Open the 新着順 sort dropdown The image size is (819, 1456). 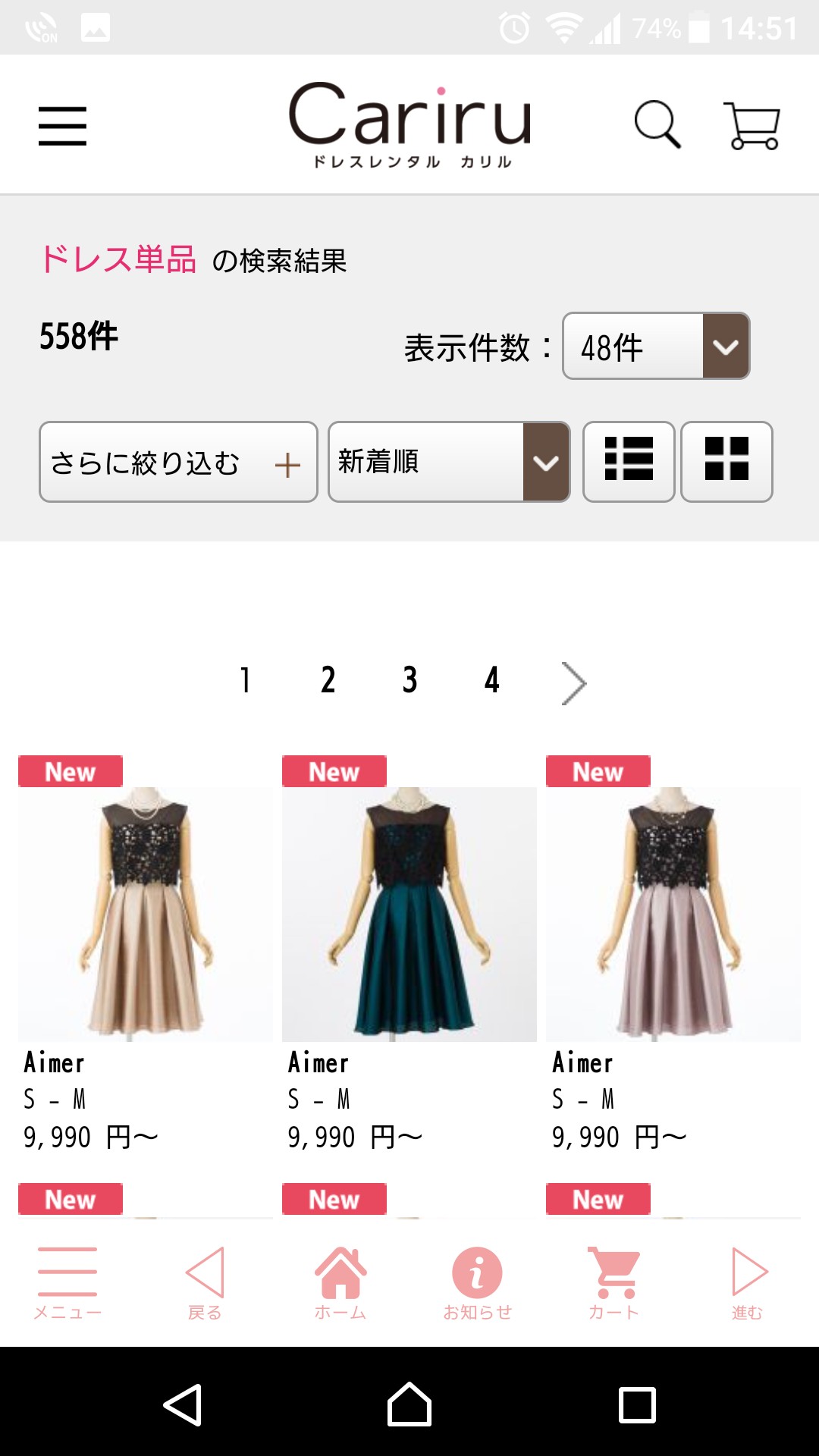click(x=448, y=462)
